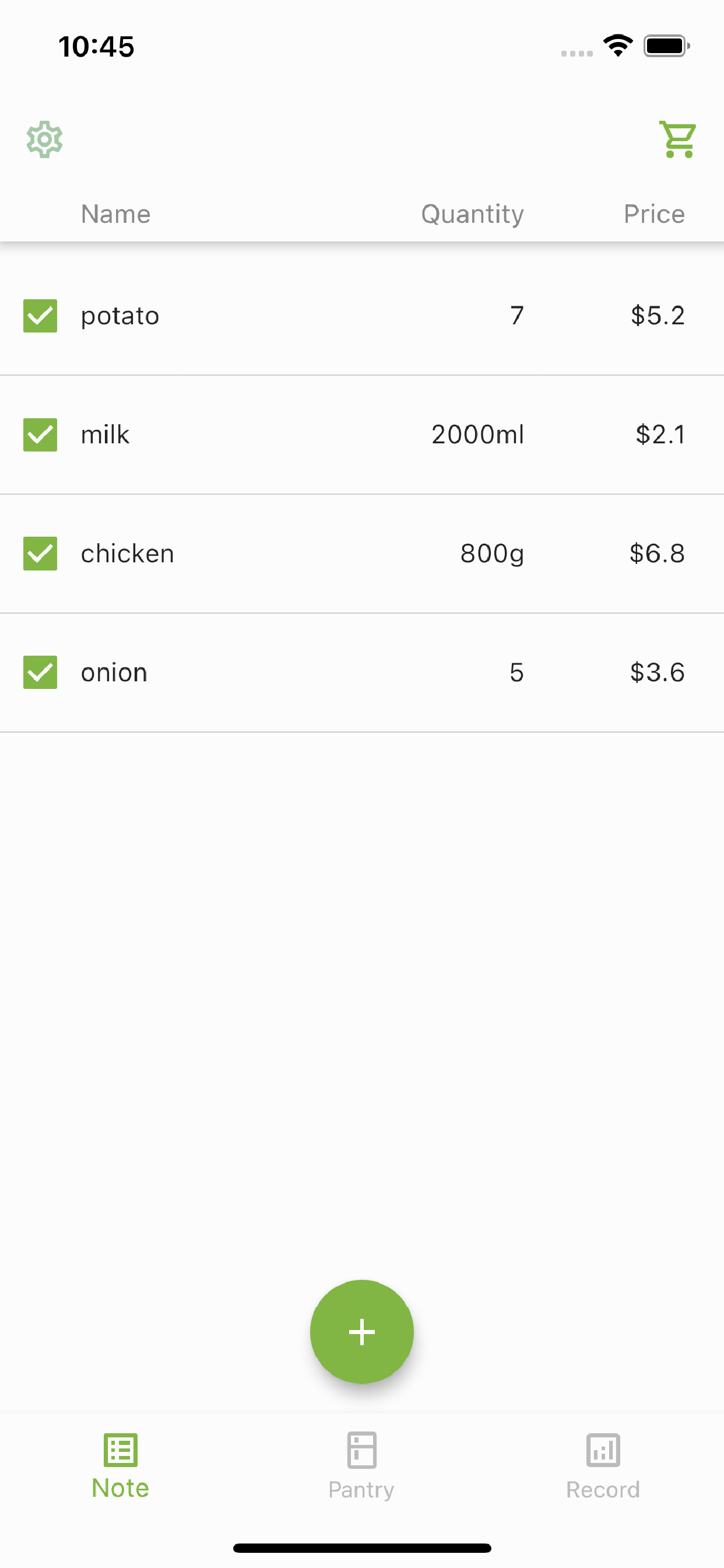Open the settings gear

point(44,139)
